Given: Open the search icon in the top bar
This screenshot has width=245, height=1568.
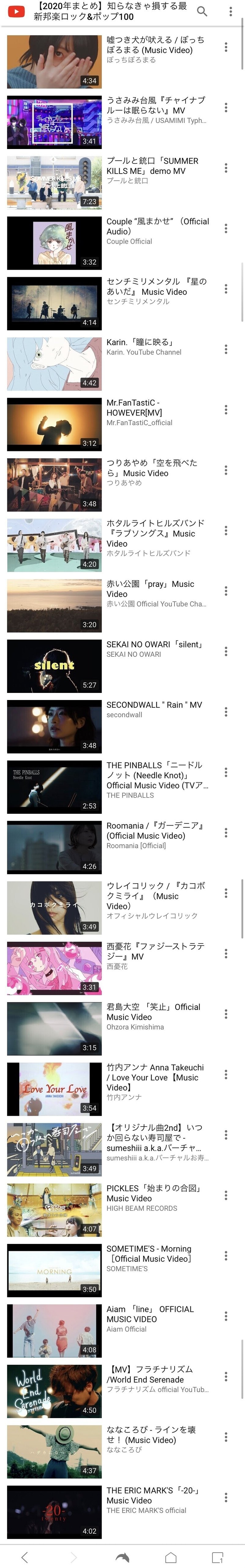Looking at the screenshot, I should click(202, 12).
